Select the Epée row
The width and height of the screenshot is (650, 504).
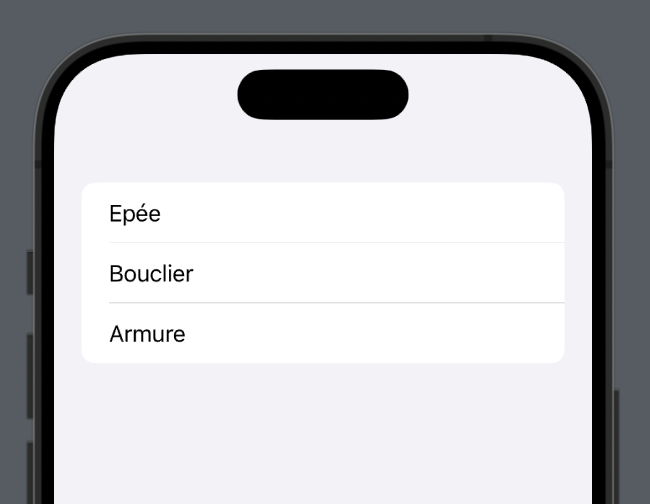pyautogui.click(x=322, y=213)
